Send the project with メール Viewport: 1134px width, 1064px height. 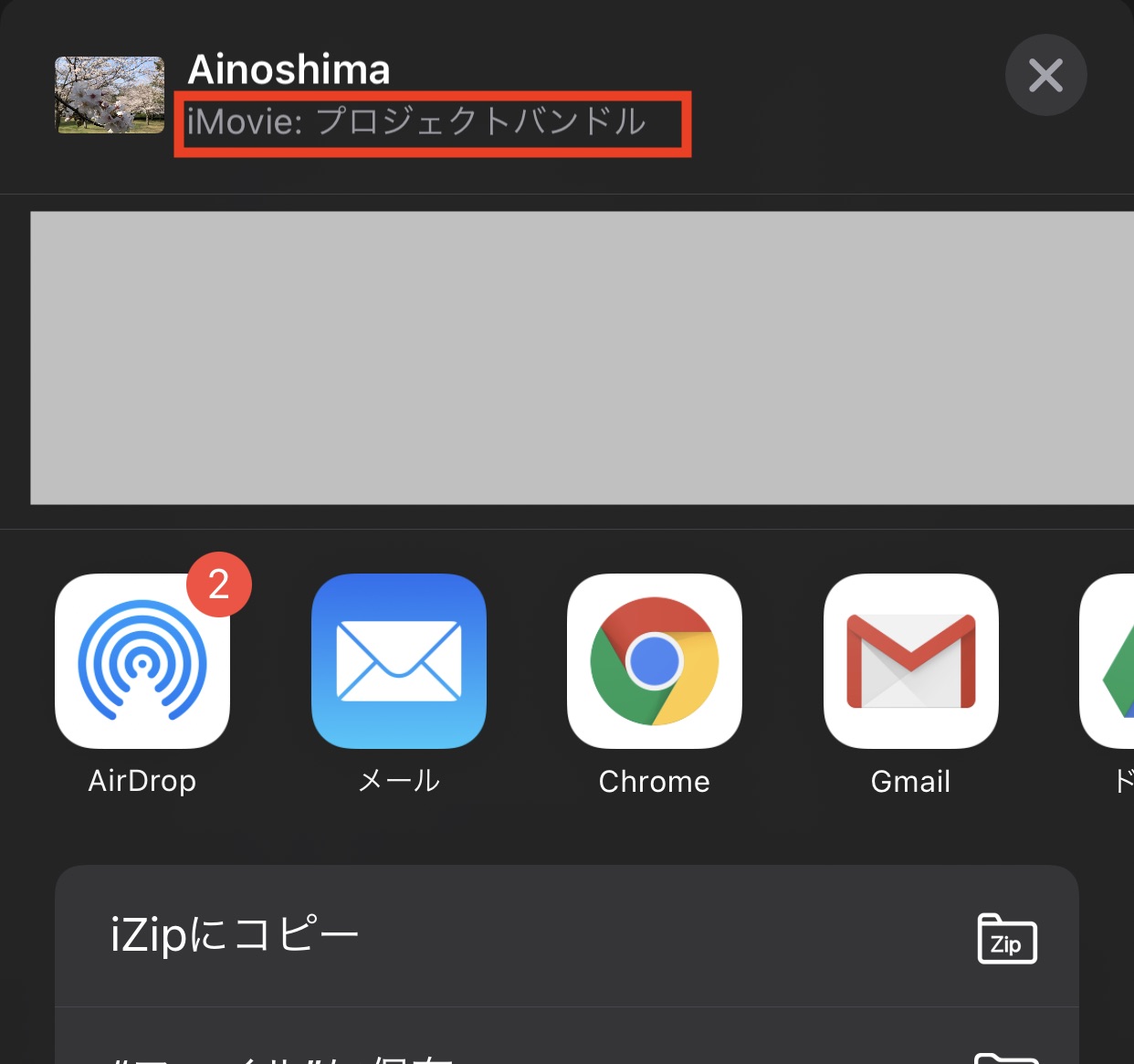pos(399,661)
